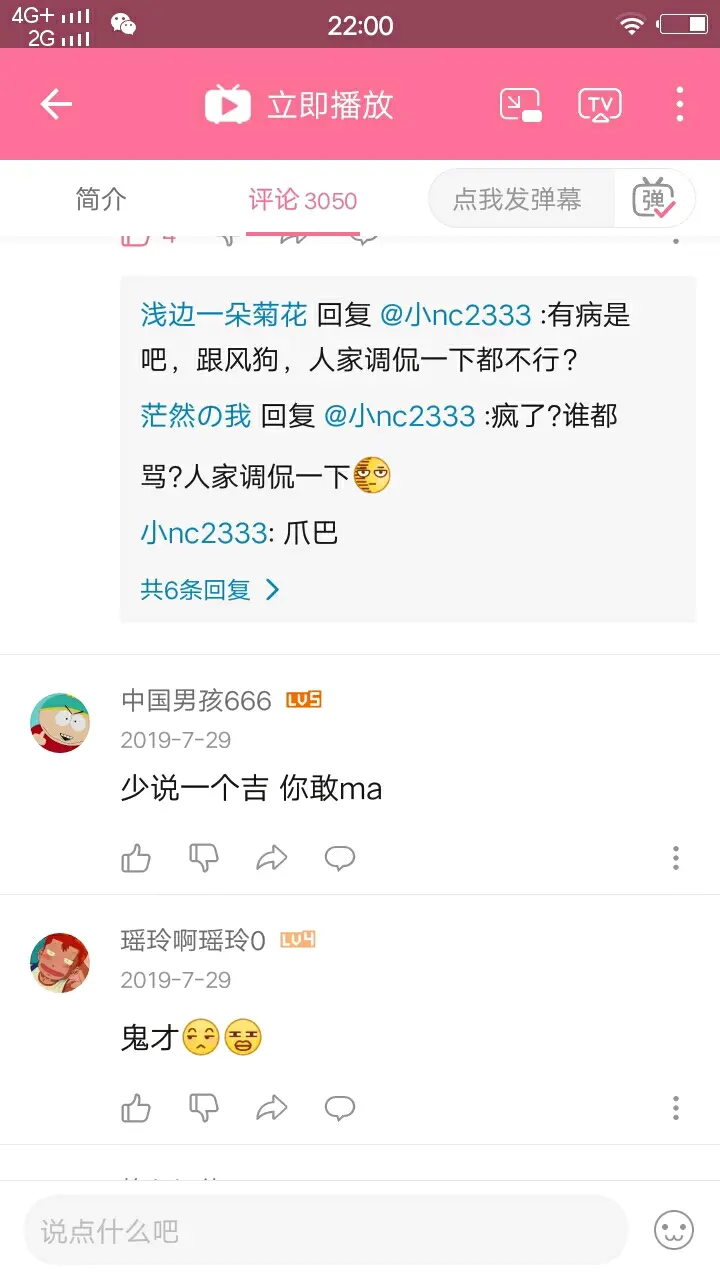Reply to 中国男孩666's comment
The width and height of the screenshot is (720, 1280).
tap(340, 858)
